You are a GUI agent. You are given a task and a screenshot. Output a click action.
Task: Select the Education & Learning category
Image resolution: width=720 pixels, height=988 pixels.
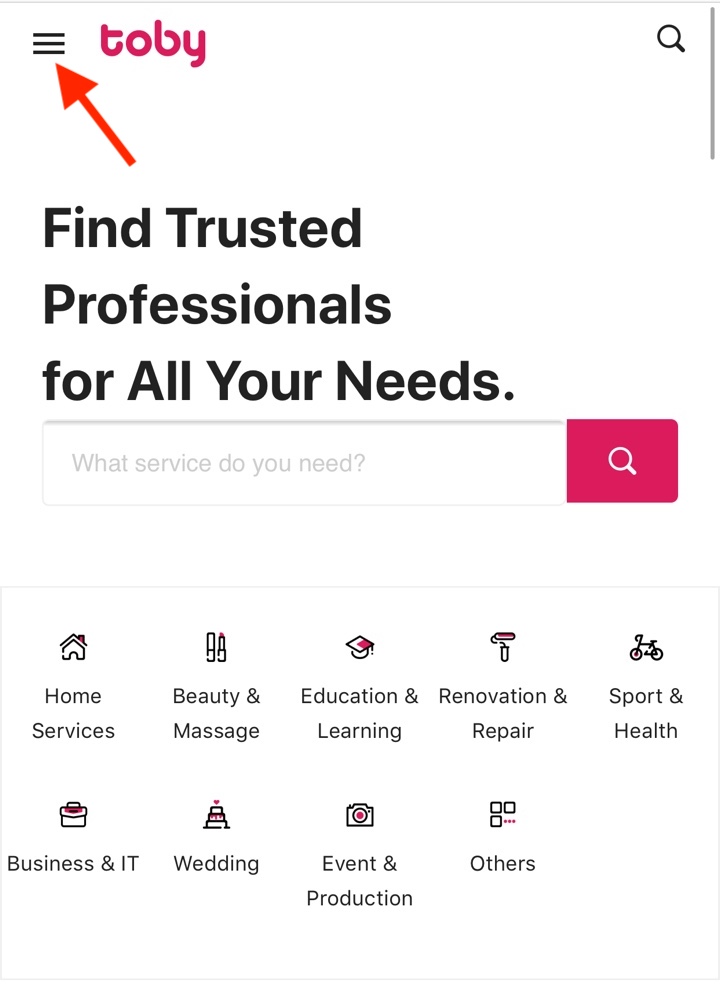[x=359, y=686]
